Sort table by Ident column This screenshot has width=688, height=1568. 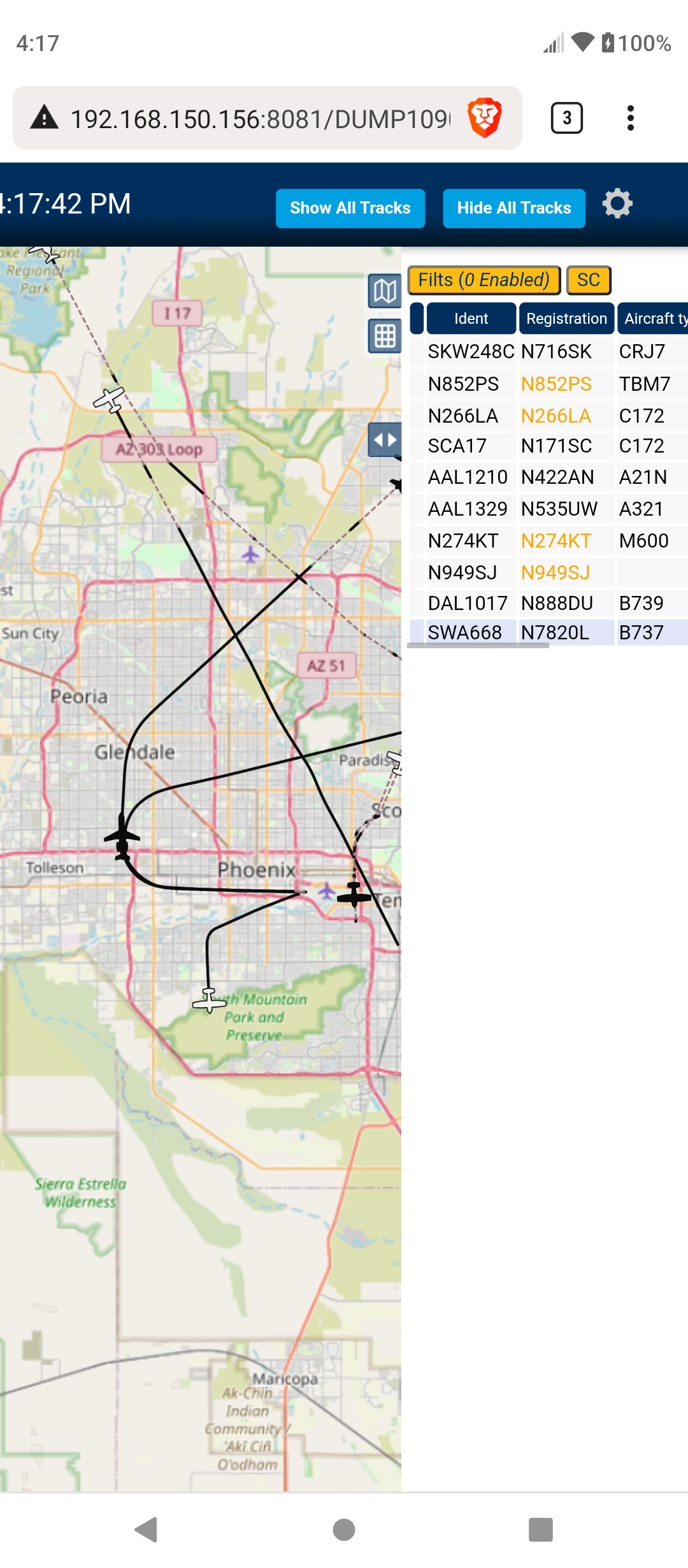click(x=471, y=319)
